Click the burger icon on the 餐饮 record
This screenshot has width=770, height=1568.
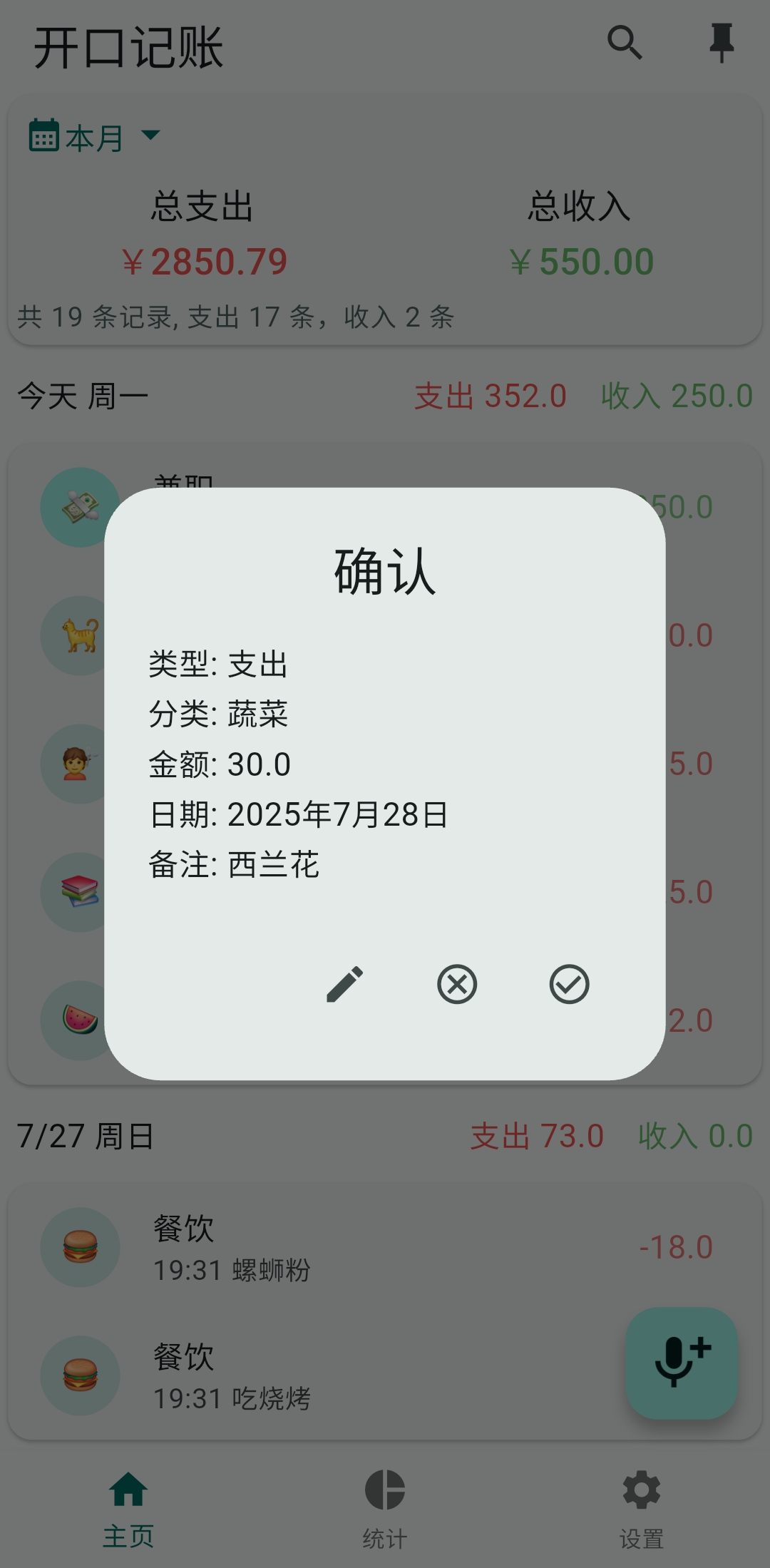click(x=81, y=1249)
